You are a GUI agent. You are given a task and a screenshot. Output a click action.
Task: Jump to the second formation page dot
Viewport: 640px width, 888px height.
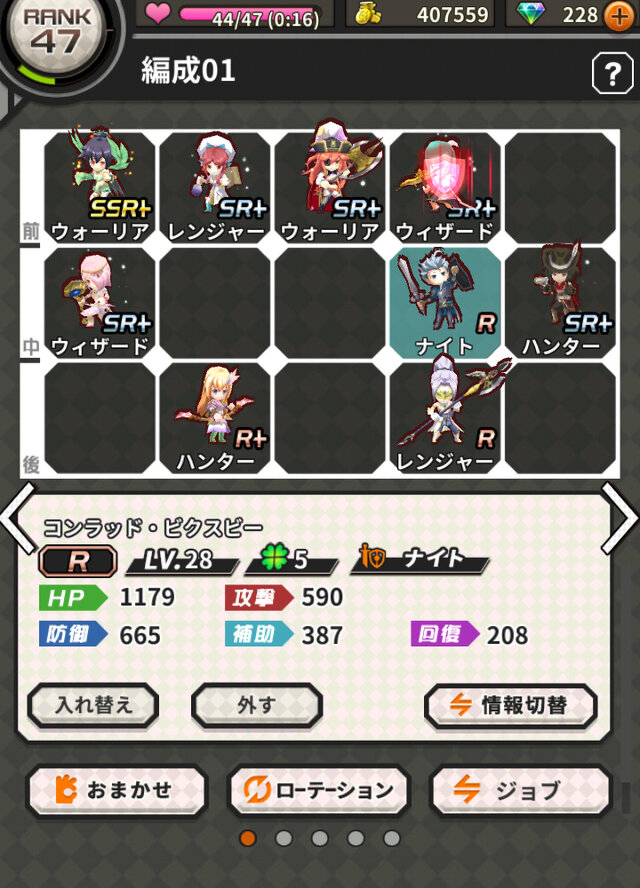(x=284, y=838)
